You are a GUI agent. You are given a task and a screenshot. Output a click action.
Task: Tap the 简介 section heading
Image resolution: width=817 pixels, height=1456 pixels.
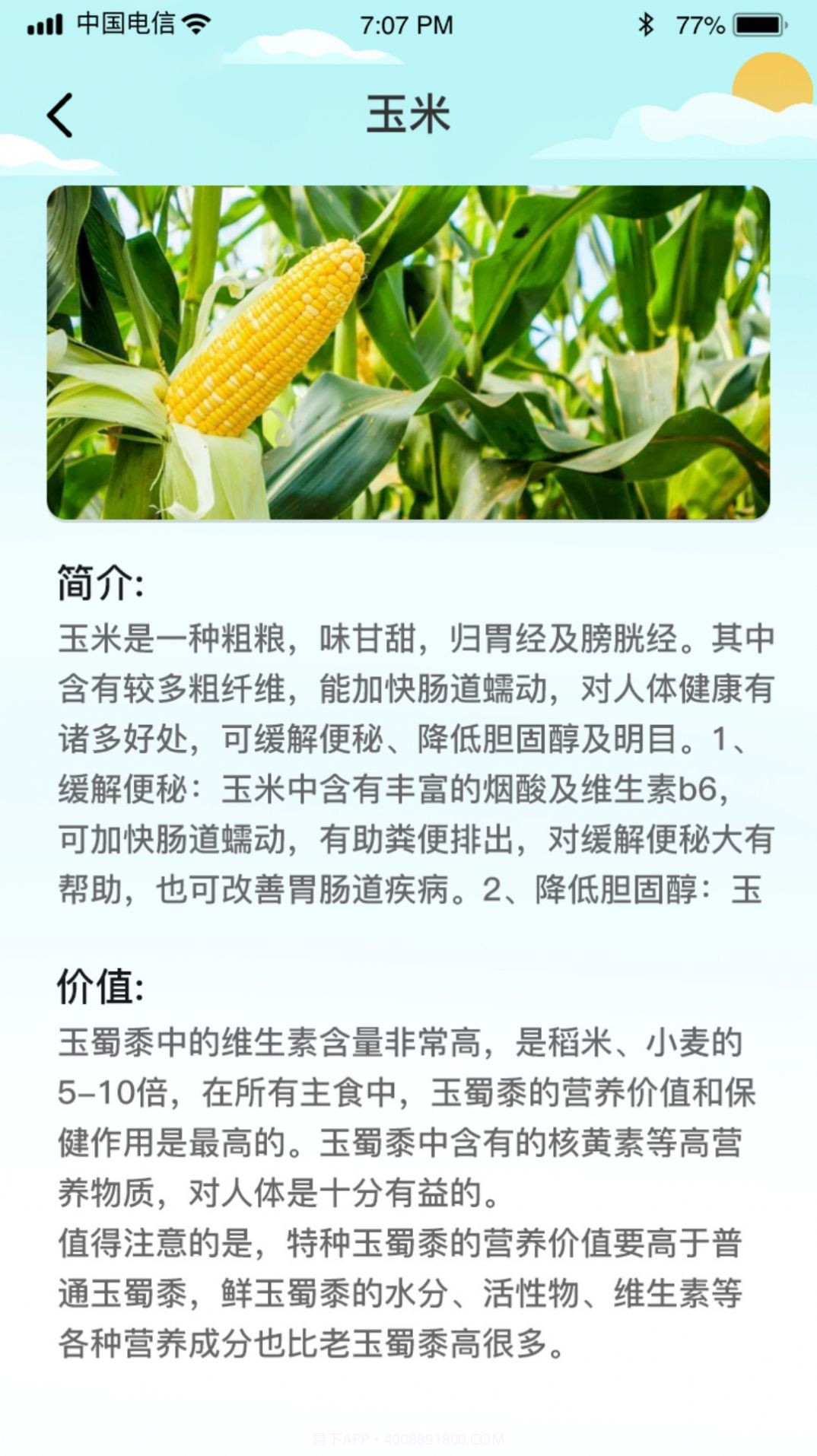[x=99, y=584]
